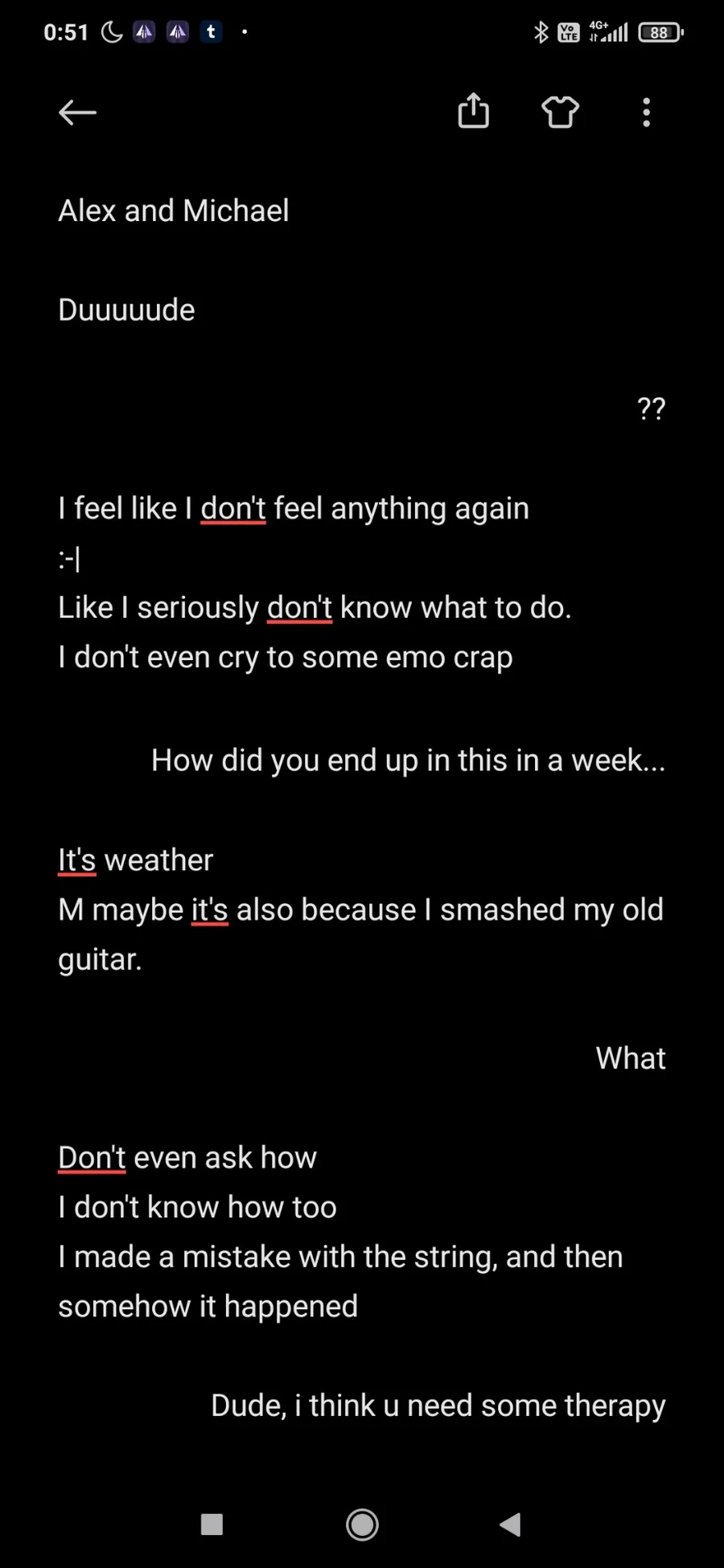The width and height of the screenshot is (724, 1568).
Task: Open recent apps with the square button
Action: pos(212,1524)
